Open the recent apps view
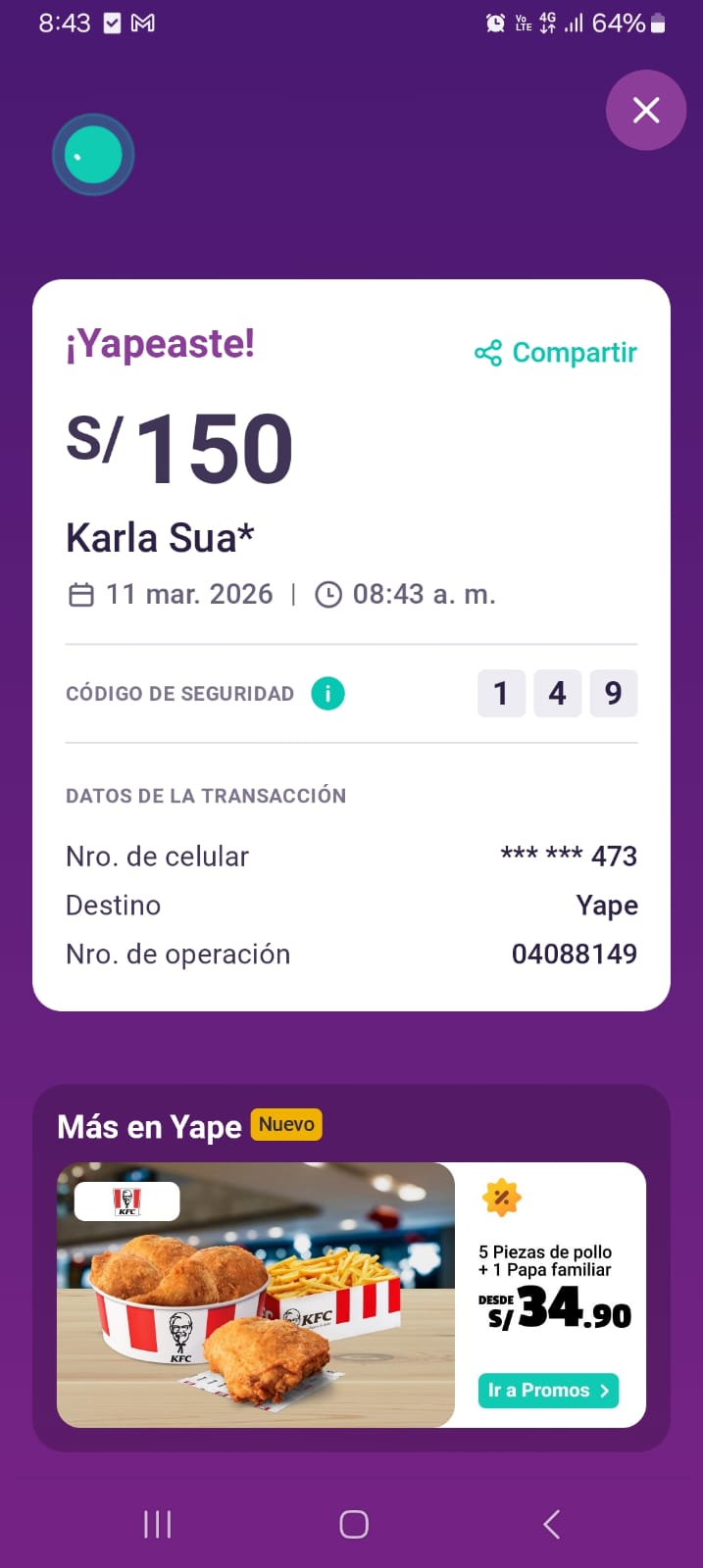The width and height of the screenshot is (703, 1568). (157, 1524)
